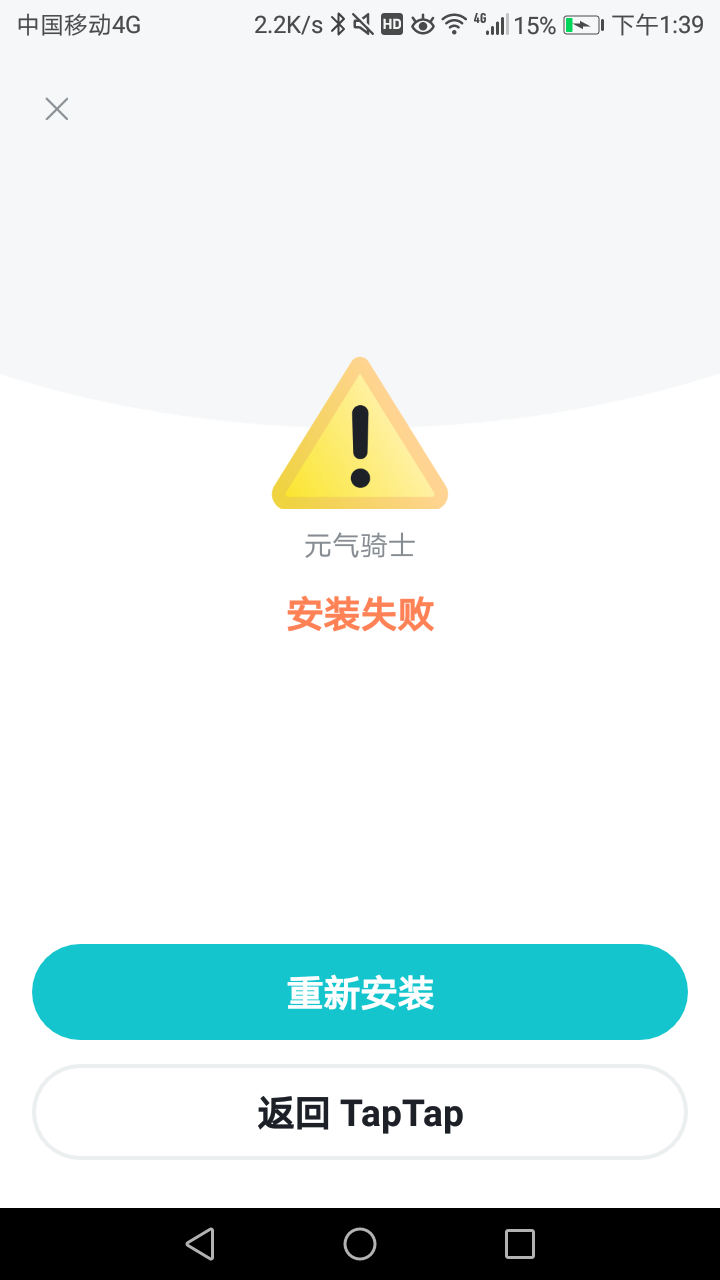Tap the yellow warning triangle icon
Image resolution: width=720 pixels, height=1280 pixels.
[x=360, y=432]
